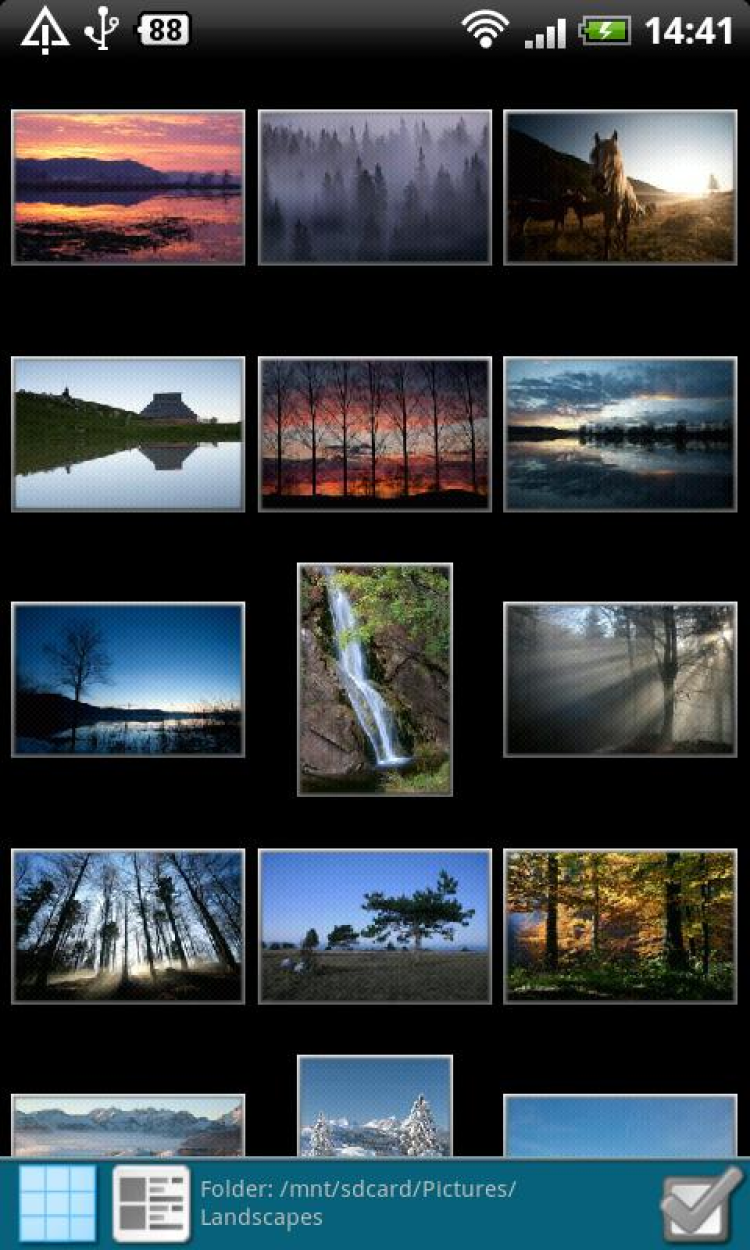Open the foggy forest photo
Image resolution: width=750 pixels, height=1250 pixels.
375,187
